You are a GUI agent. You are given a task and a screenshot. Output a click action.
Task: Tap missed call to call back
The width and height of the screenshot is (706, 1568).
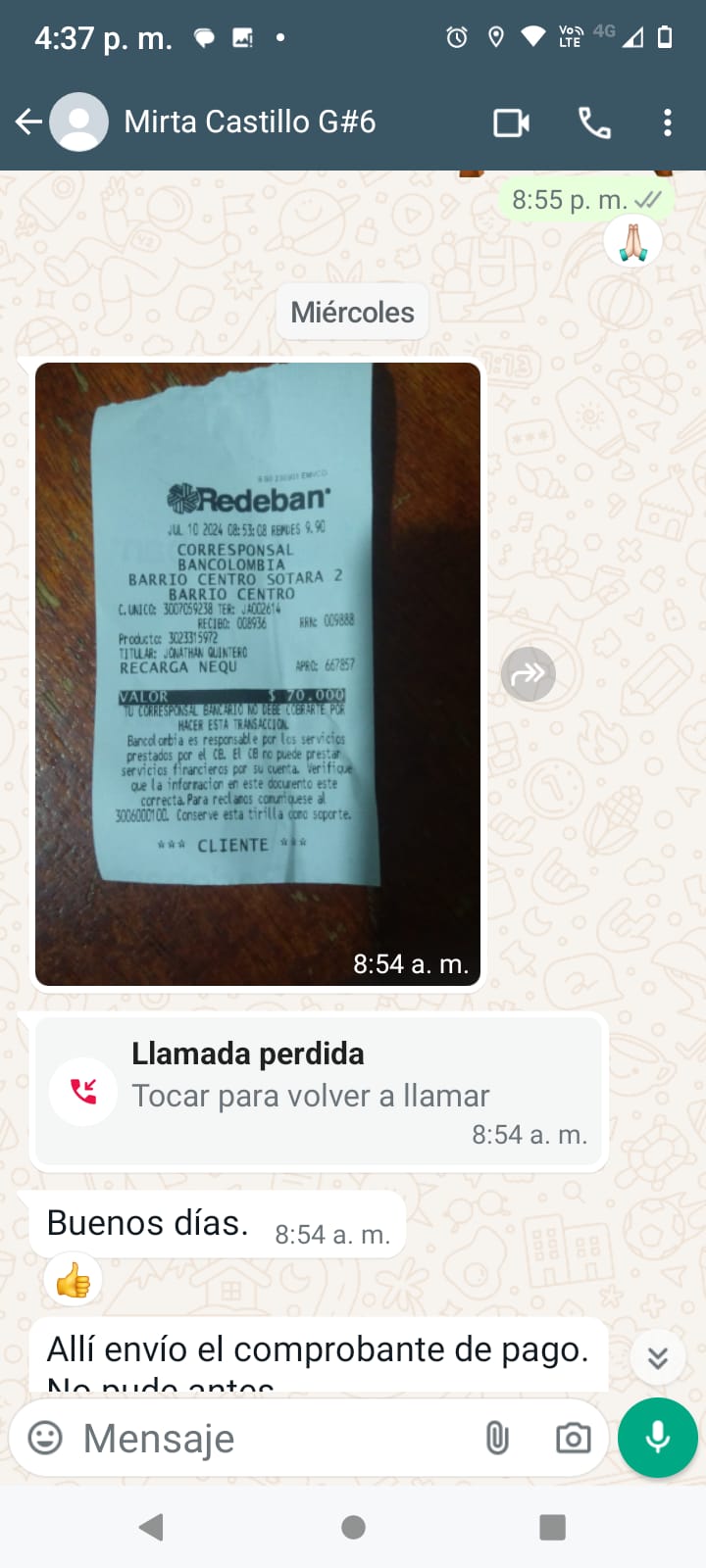[x=319, y=1093]
